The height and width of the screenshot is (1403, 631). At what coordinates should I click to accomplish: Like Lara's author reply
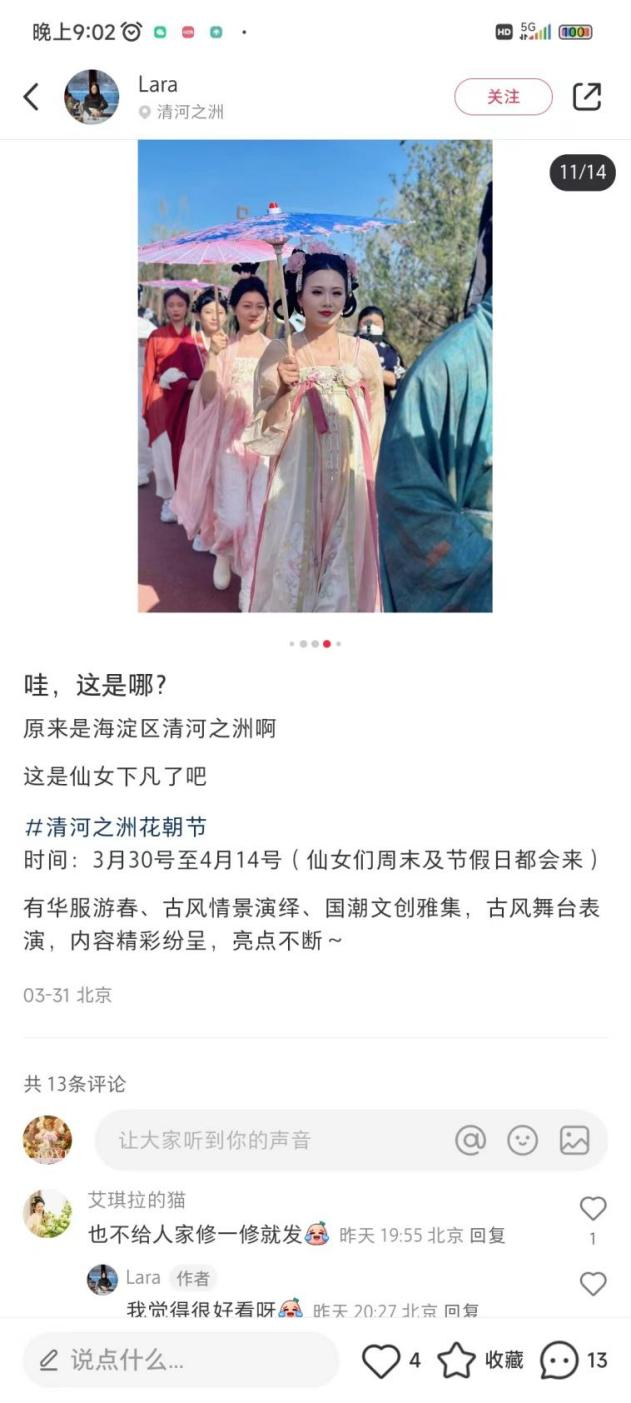pyautogui.click(x=593, y=1284)
